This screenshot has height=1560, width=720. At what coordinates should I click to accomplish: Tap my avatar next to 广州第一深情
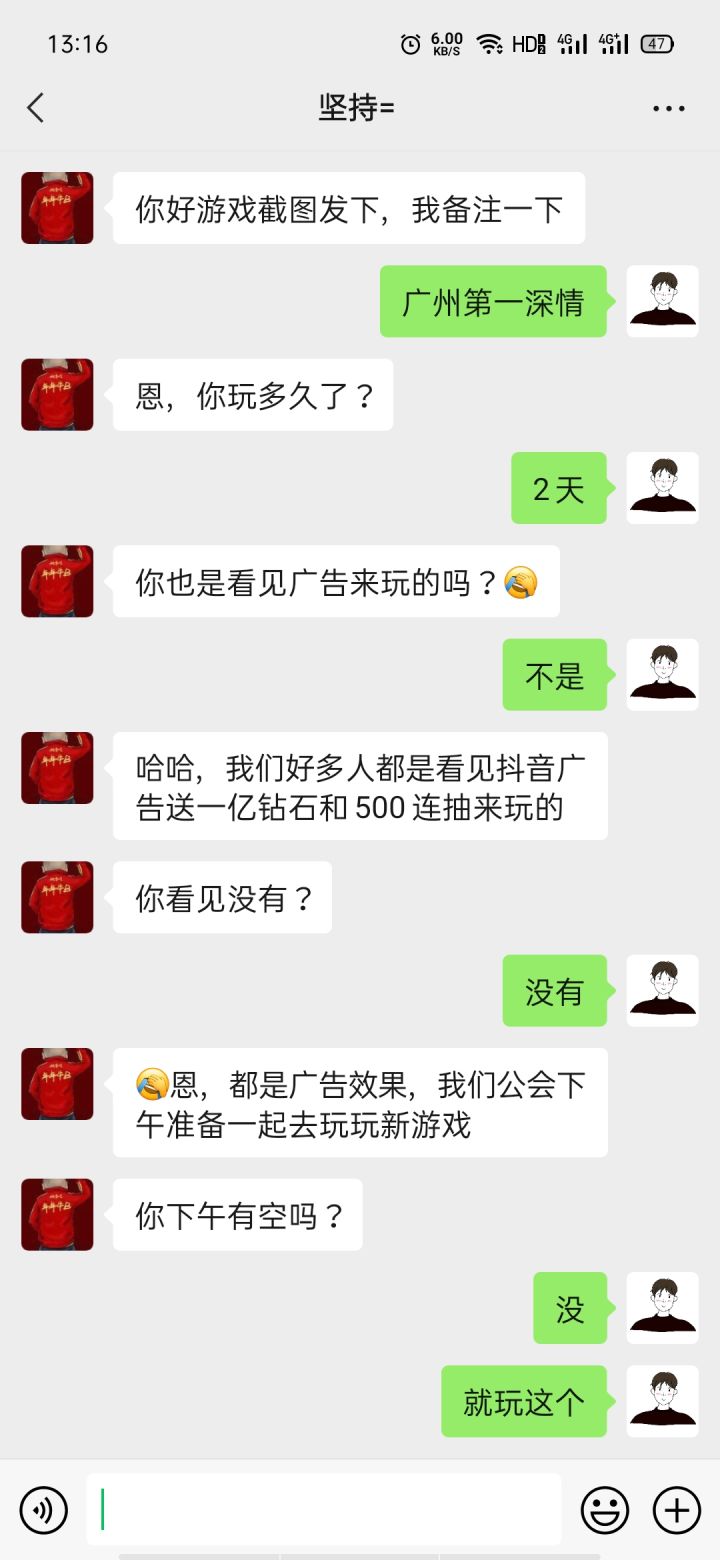tap(662, 301)
